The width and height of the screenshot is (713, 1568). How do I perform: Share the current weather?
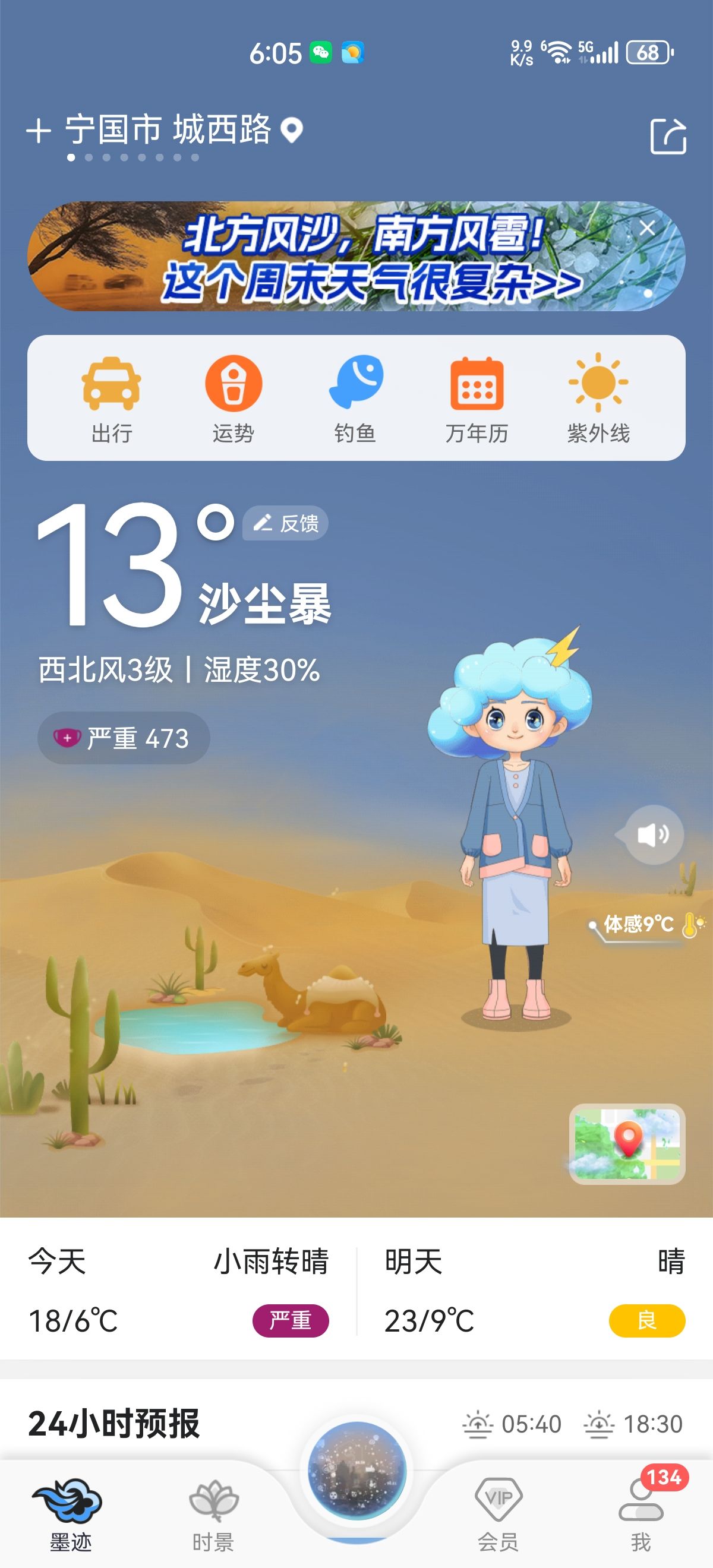pyautogui.click(x=668, y=136)
